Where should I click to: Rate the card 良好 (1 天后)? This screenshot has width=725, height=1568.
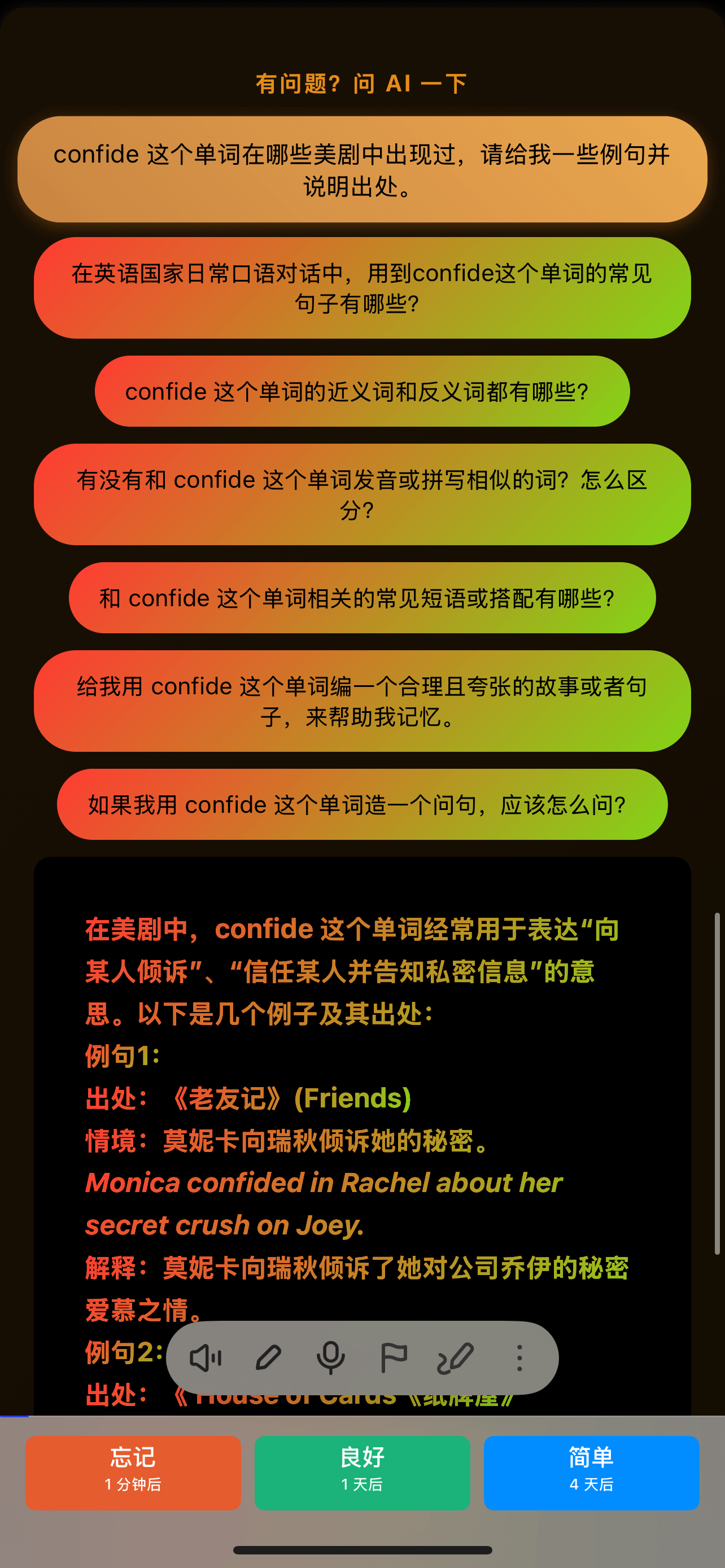[x=362, y=1473]
